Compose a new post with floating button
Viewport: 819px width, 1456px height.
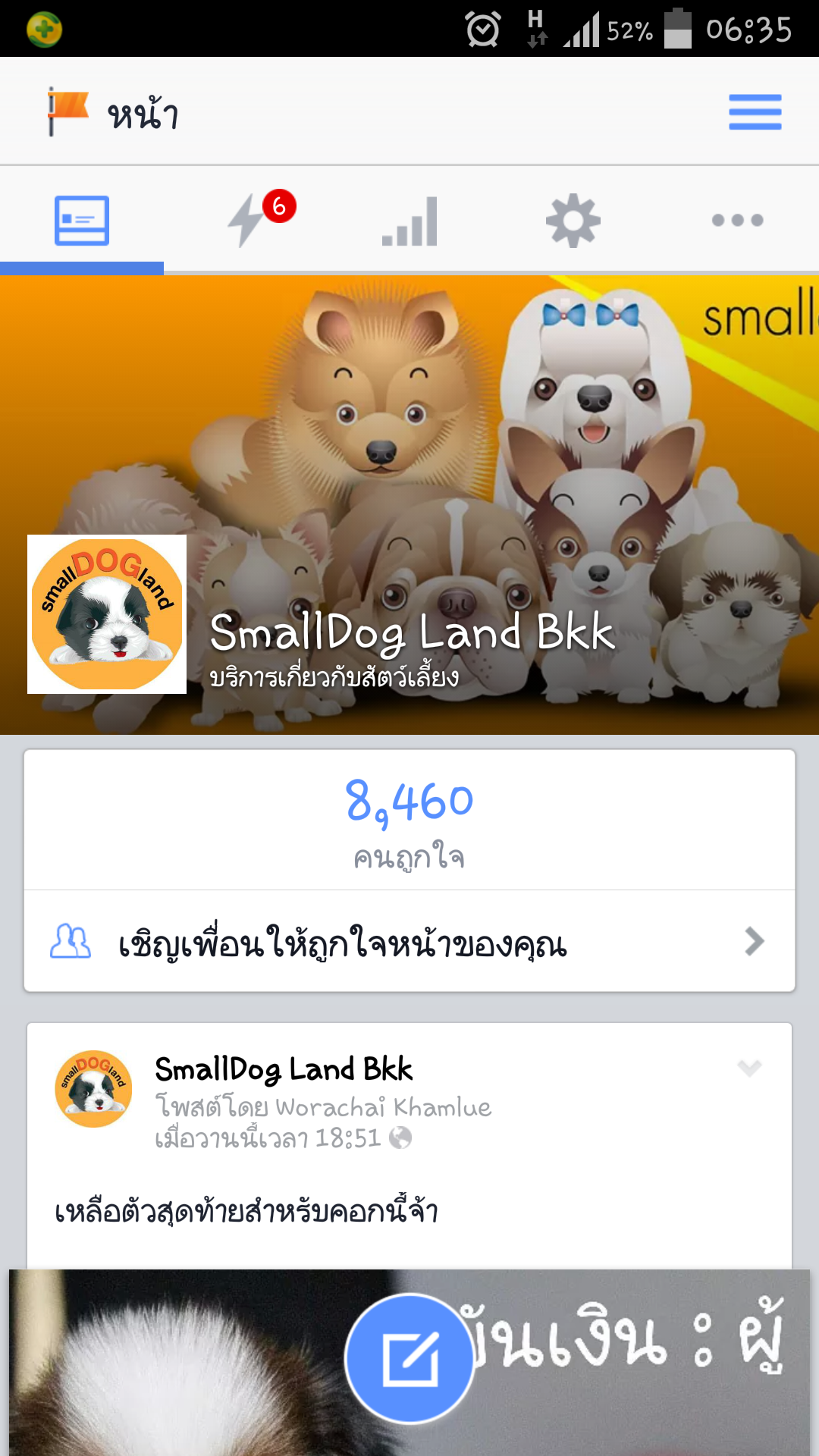(x=409, y=1357)
